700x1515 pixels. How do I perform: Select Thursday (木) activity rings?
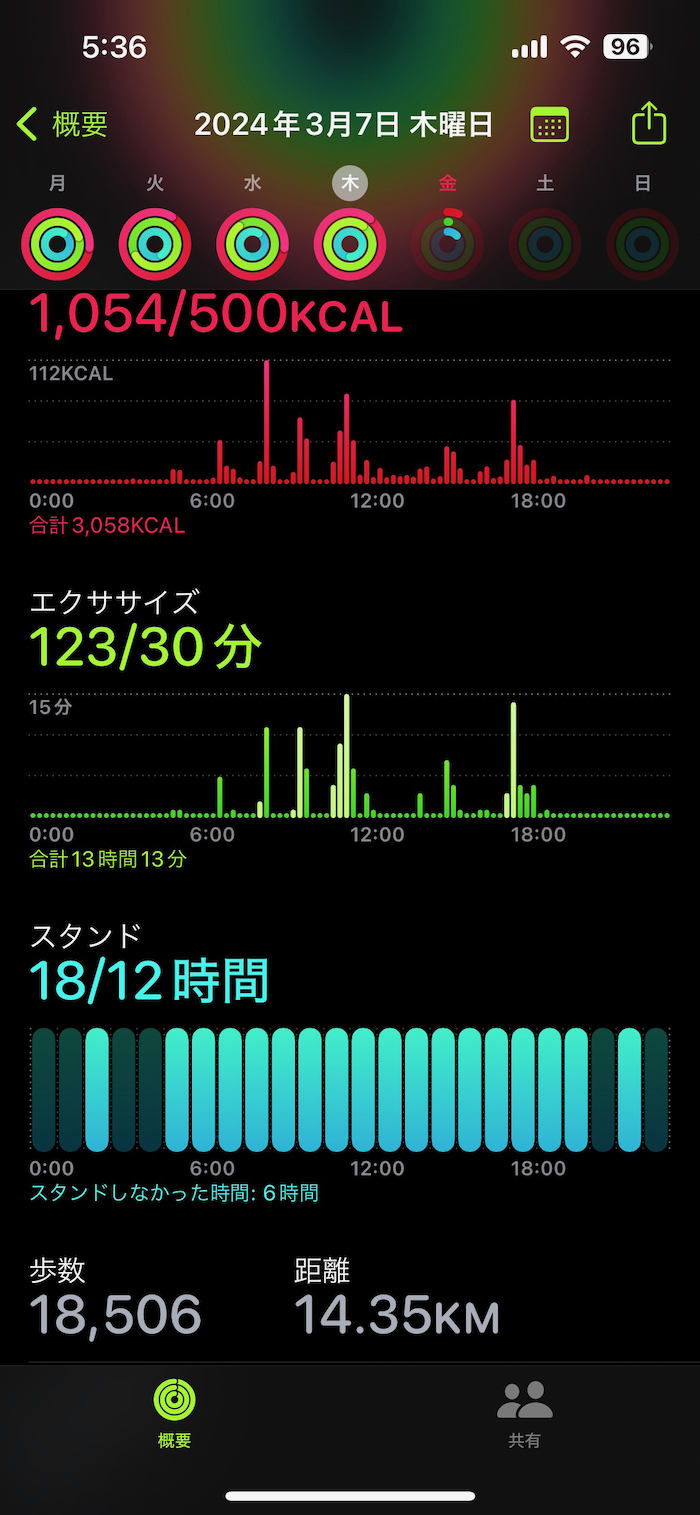350,243
